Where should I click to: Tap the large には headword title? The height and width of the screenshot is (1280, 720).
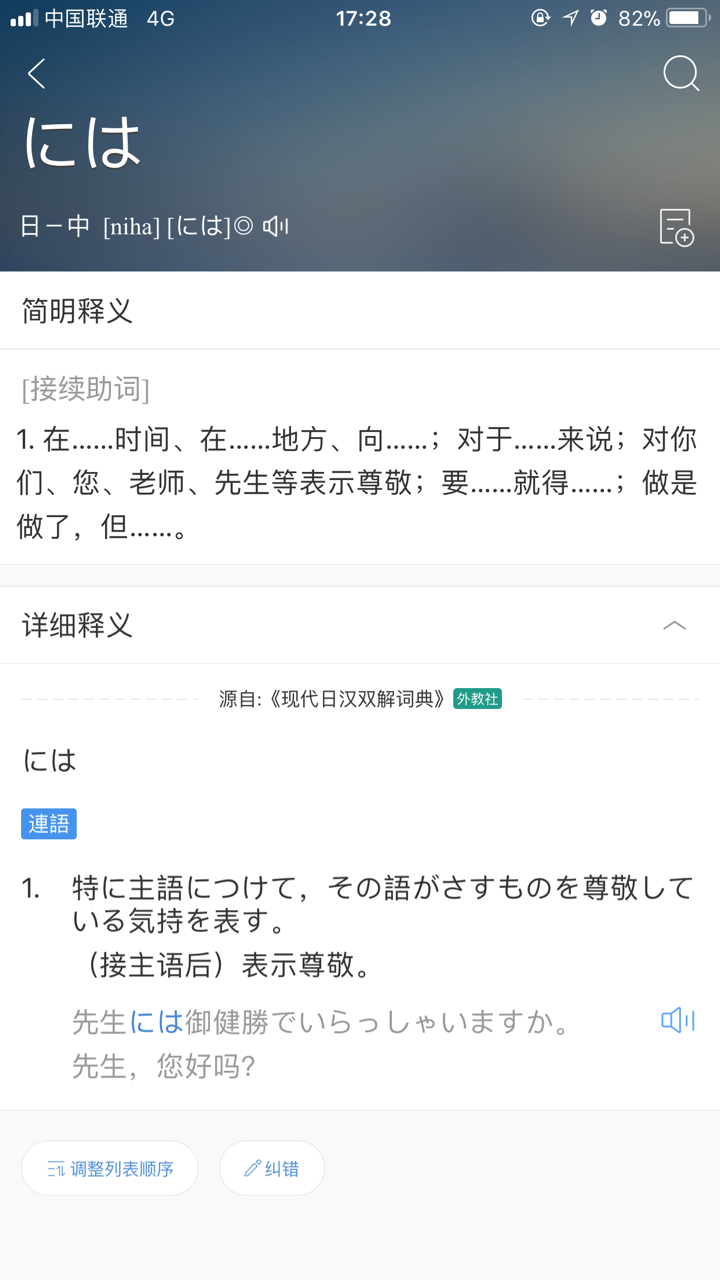[x=80, y=140]
